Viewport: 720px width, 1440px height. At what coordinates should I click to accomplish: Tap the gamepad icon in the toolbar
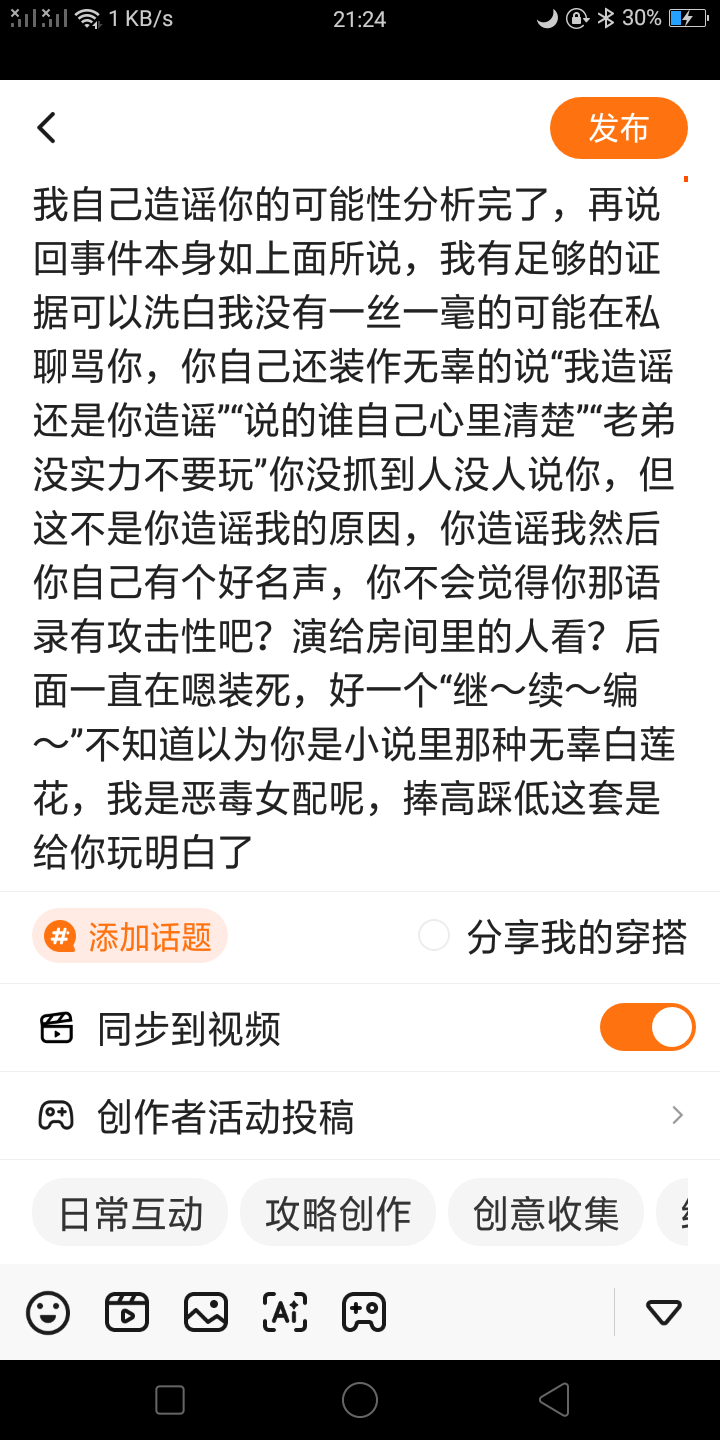(363, 1312)
